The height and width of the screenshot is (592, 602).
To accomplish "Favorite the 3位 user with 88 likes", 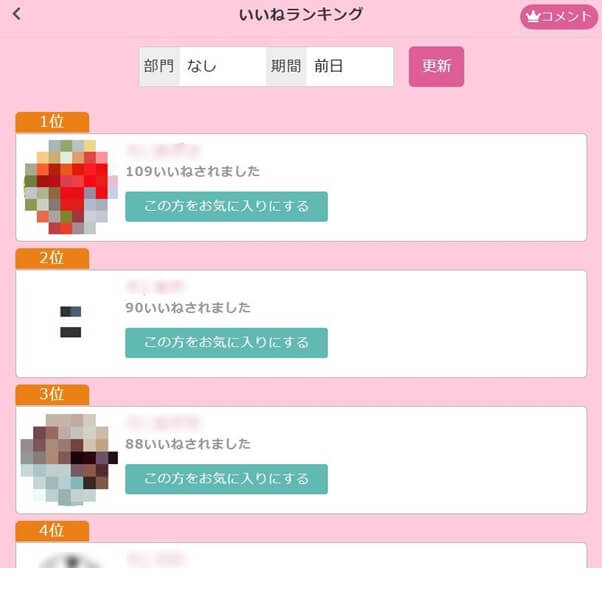I will [x=226, y=478].
